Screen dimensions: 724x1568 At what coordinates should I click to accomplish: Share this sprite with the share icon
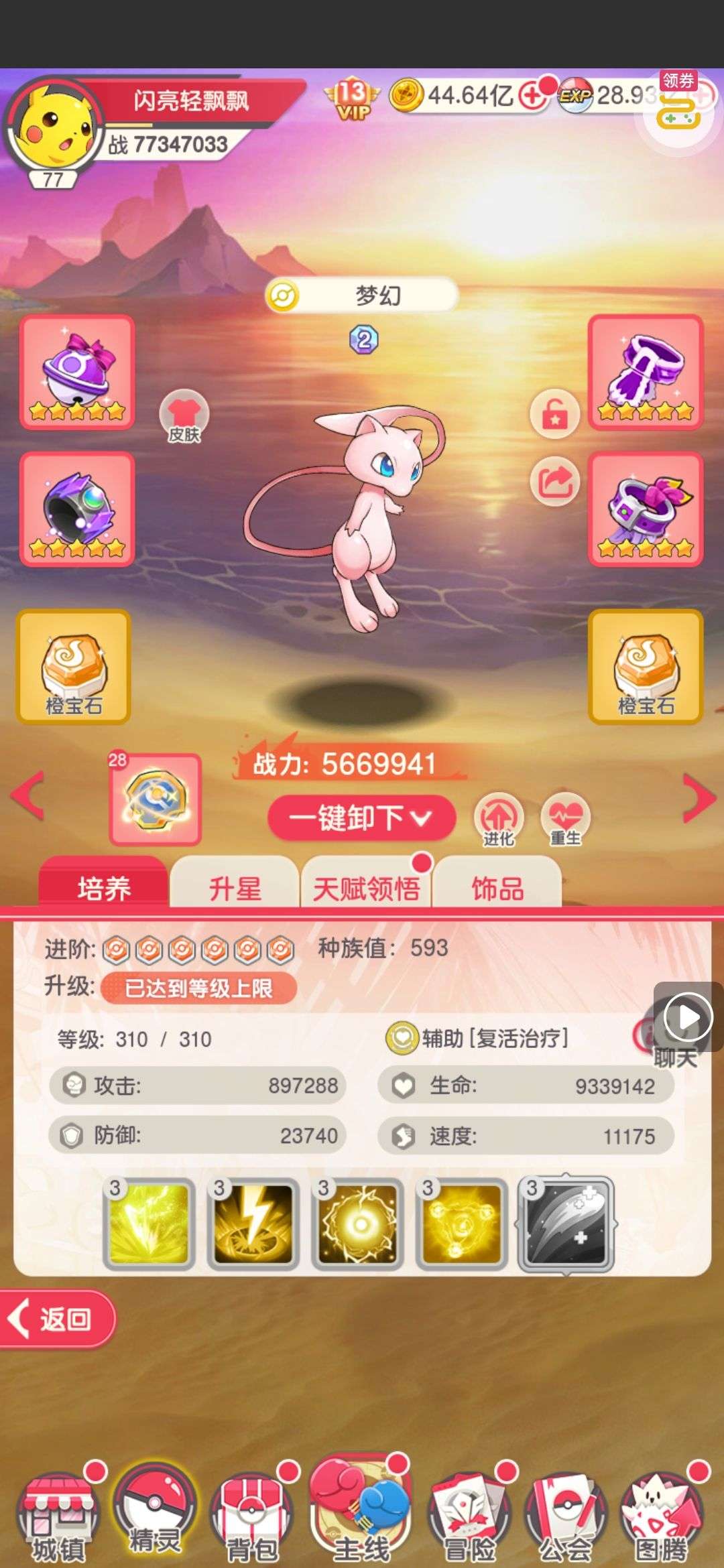pos(554,481)
